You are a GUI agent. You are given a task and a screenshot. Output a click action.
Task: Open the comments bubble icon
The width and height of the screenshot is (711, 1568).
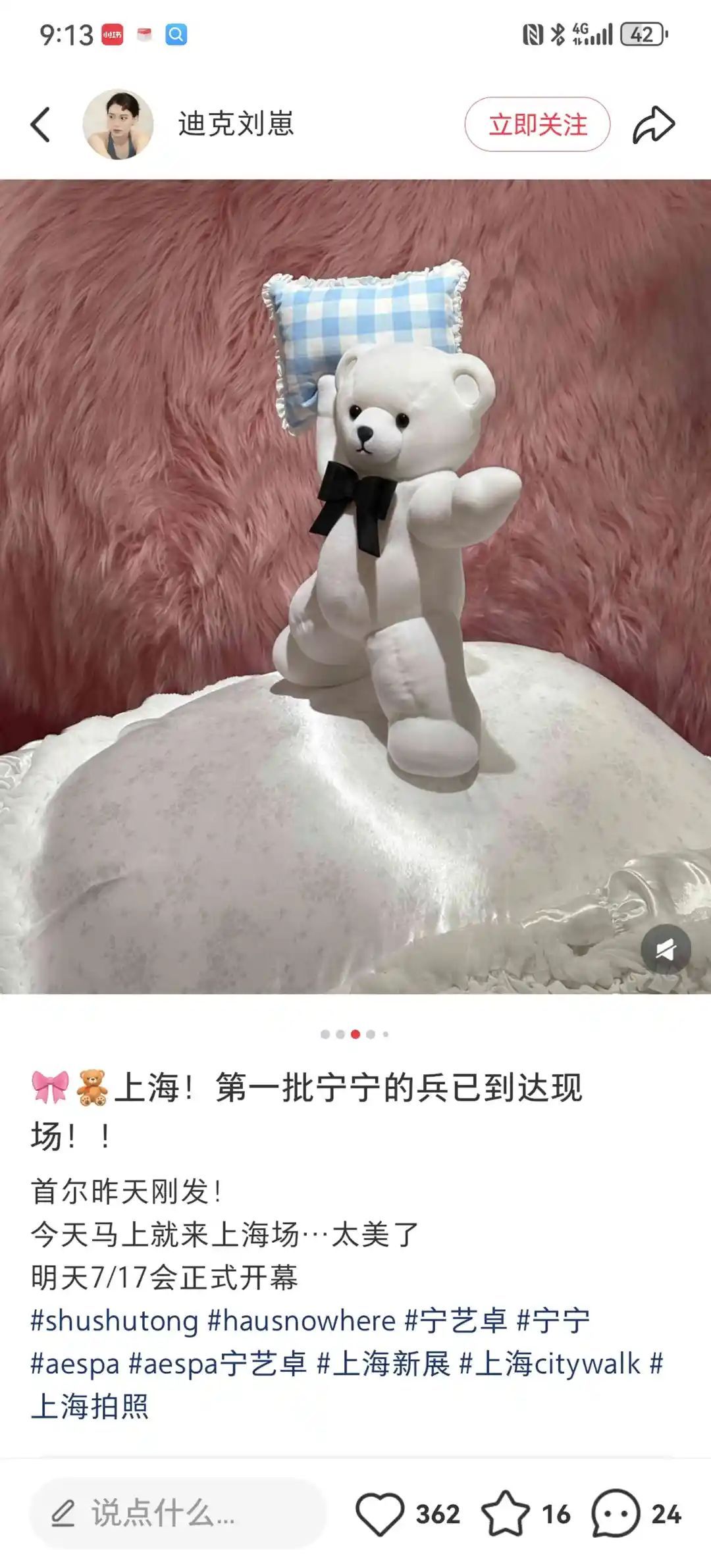pos(616,1513)
